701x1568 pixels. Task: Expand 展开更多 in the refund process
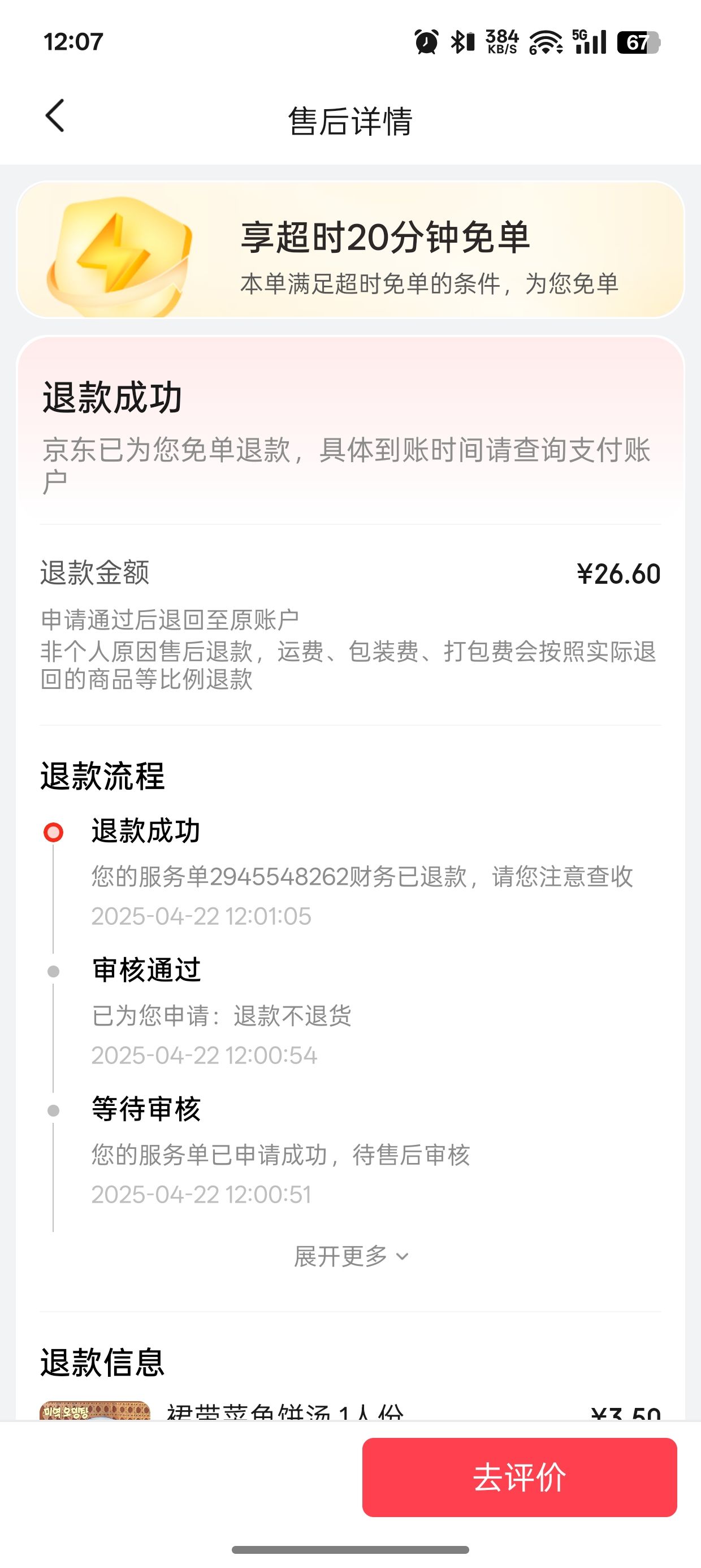pyautogui.click(x=351, y=1256)
